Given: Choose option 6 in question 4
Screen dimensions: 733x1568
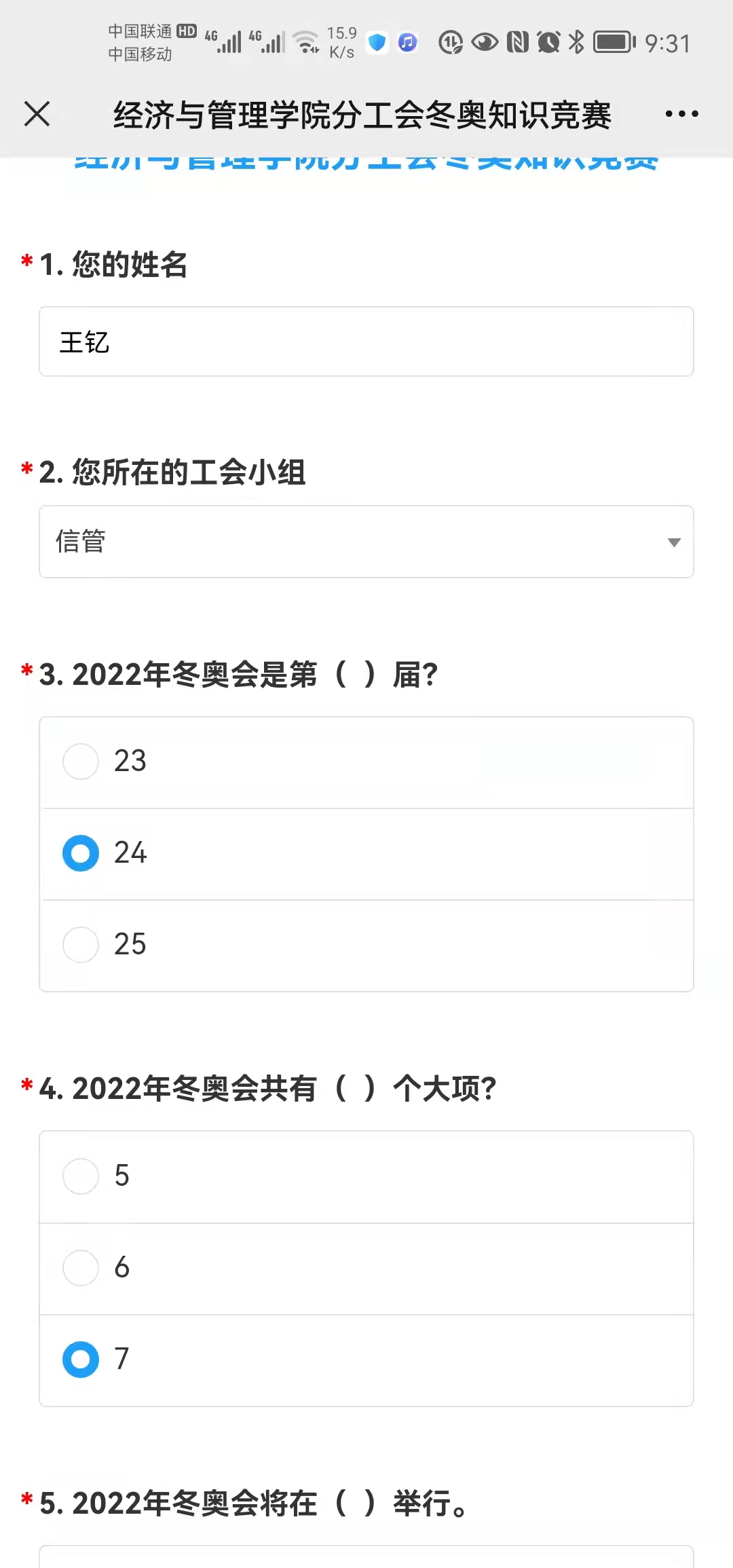Looking at the screenshot, I should pos(366,1269).
